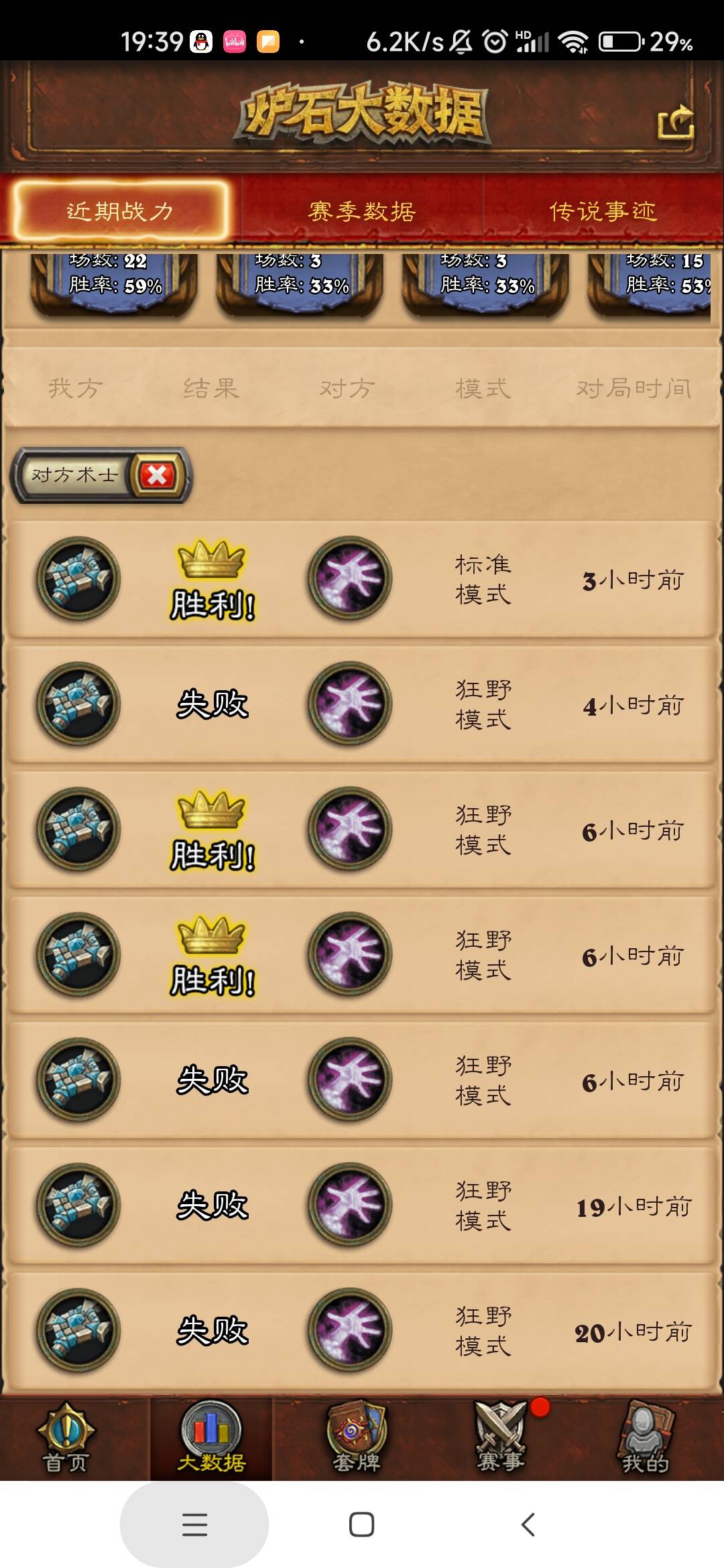Open the 套牌 tab
Viewport: 724px width, 1568px height.
tap(356, 1440)
